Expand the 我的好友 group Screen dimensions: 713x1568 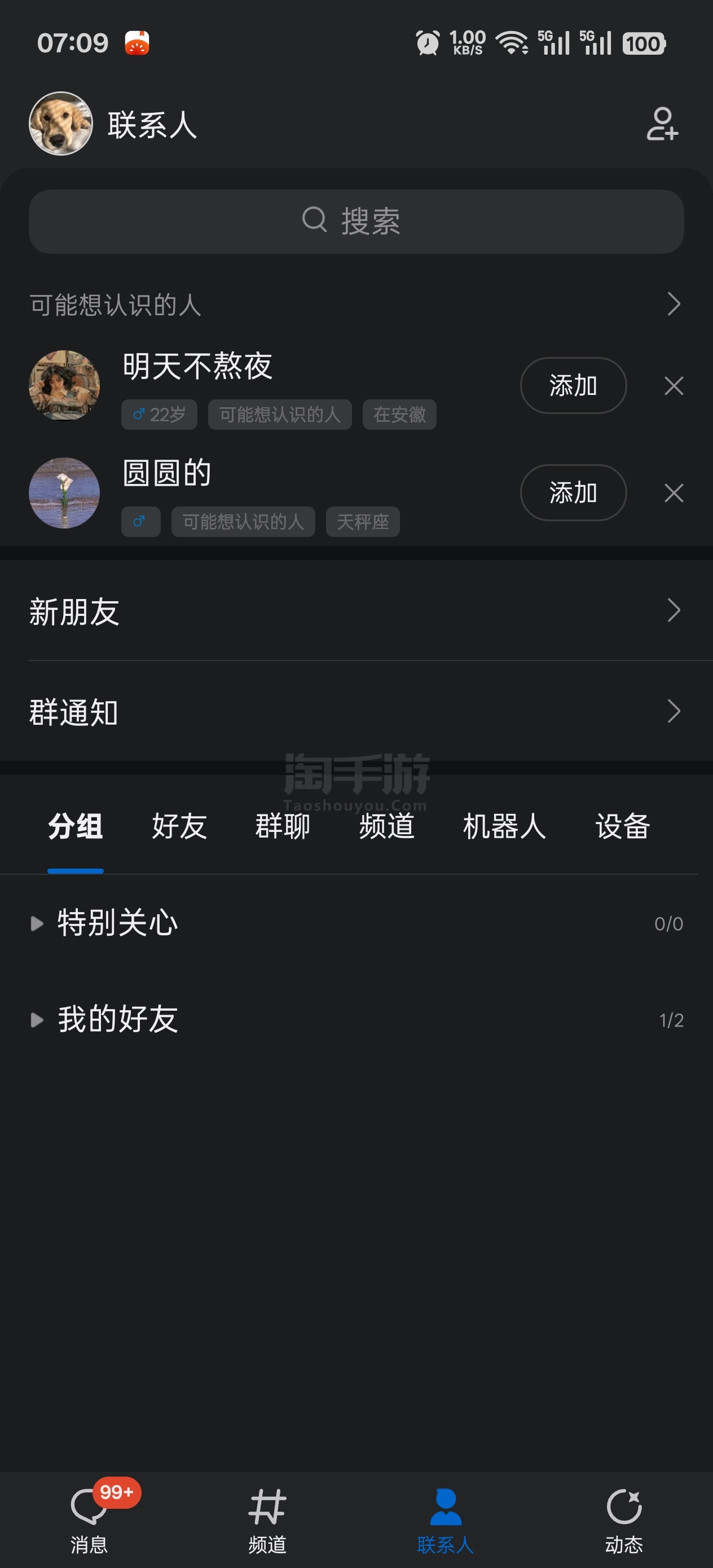(117, 1019)
